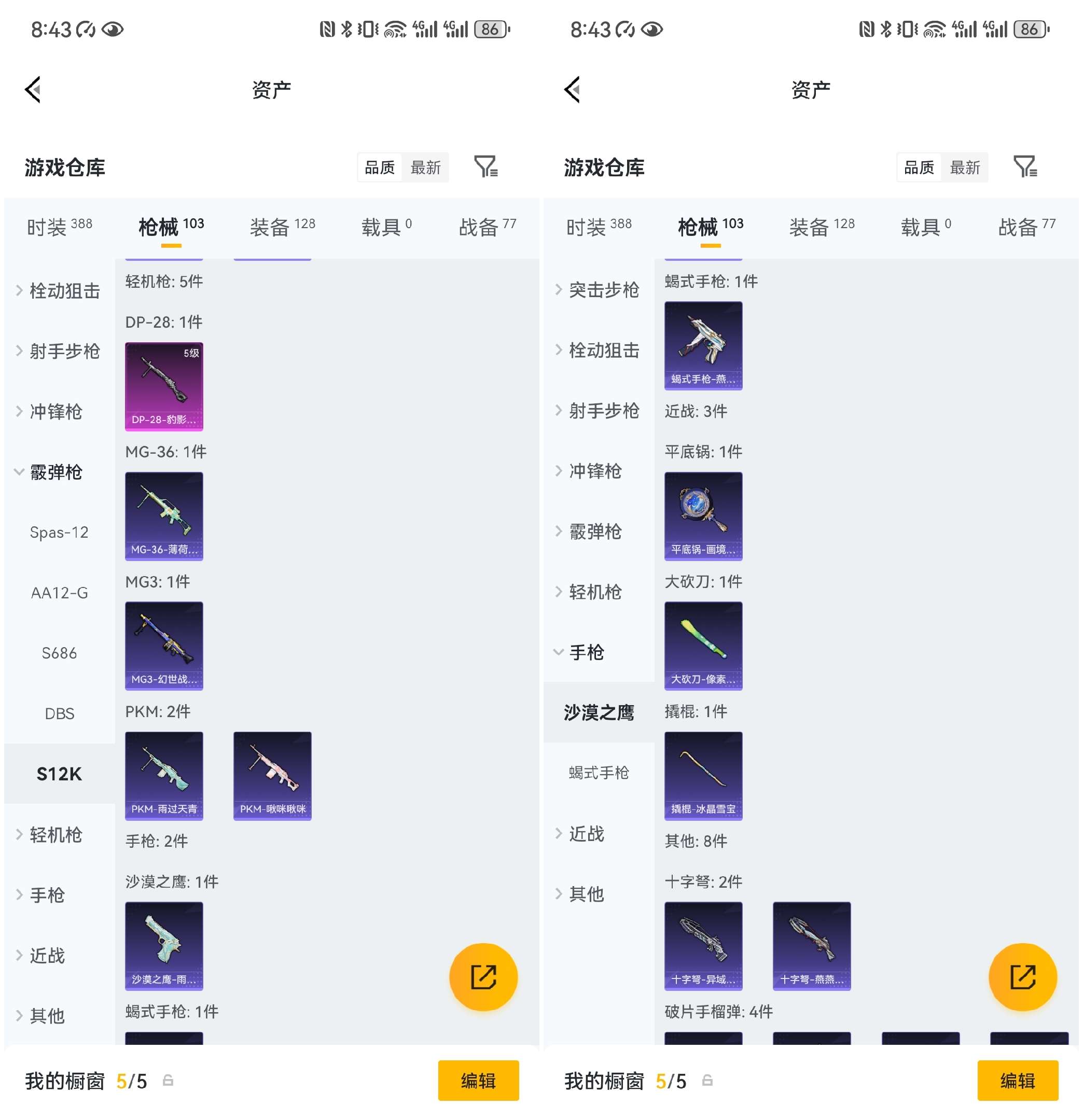Select the S12K subcategory
This screenshot has width=1083, height=1120.
click(x=60, y=774)
